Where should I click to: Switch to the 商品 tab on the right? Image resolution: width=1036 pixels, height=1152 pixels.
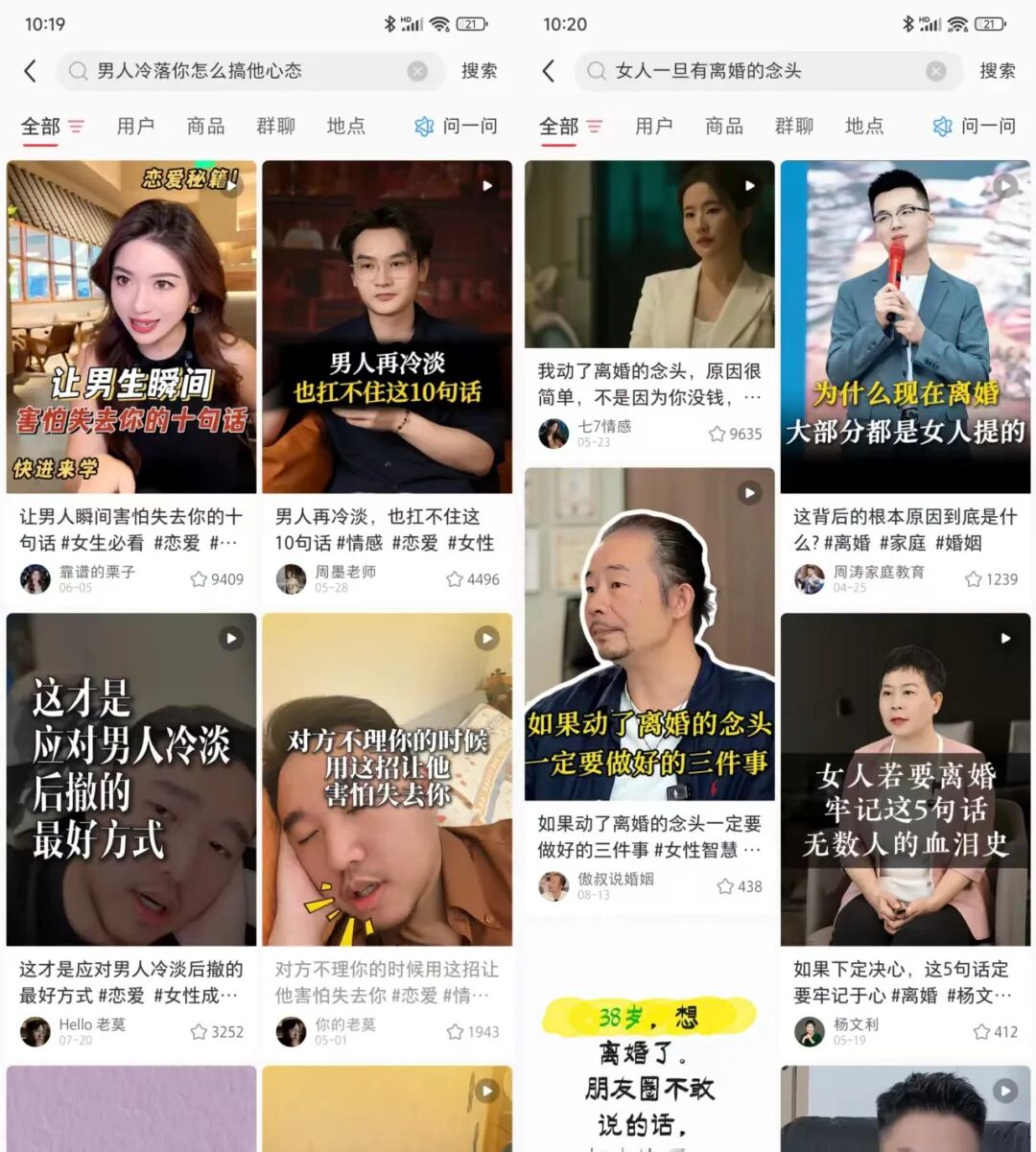click(722, 126)
